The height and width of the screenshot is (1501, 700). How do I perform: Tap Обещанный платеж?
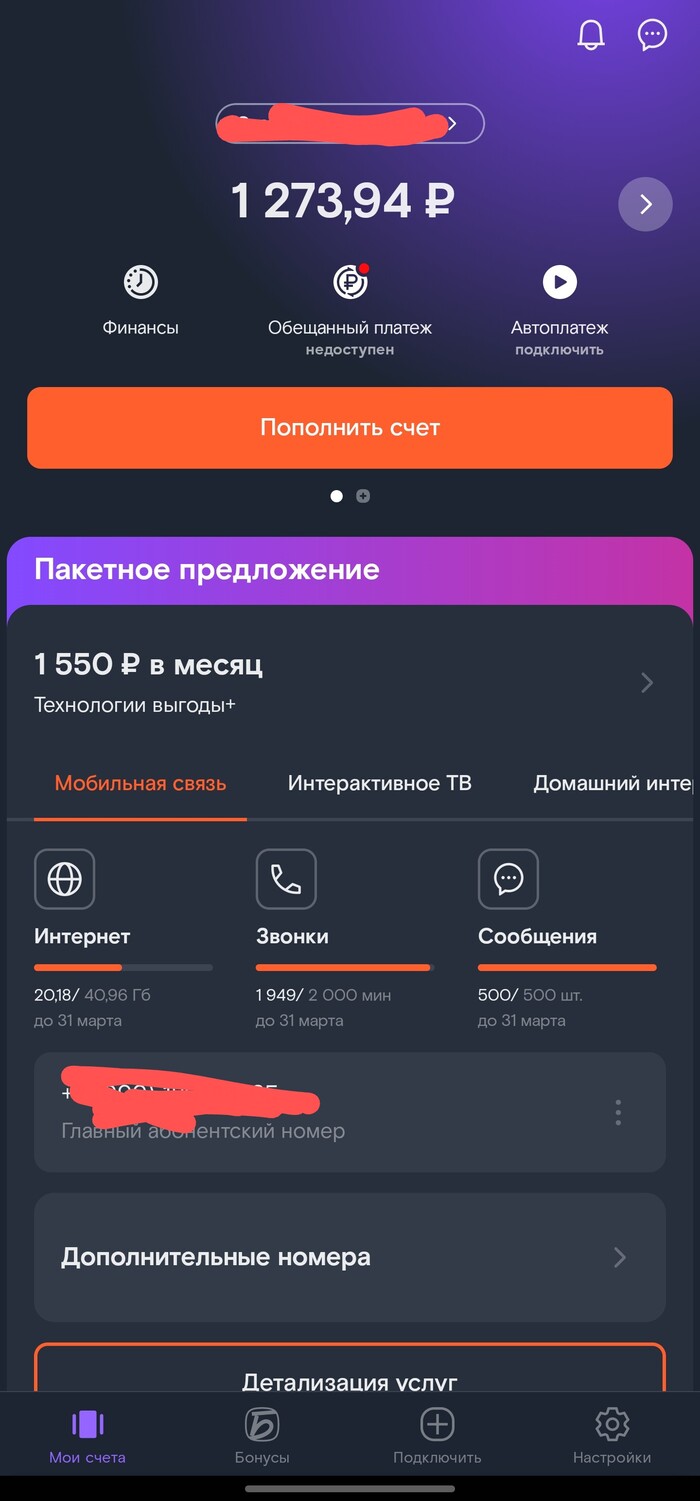coord(350,298)
